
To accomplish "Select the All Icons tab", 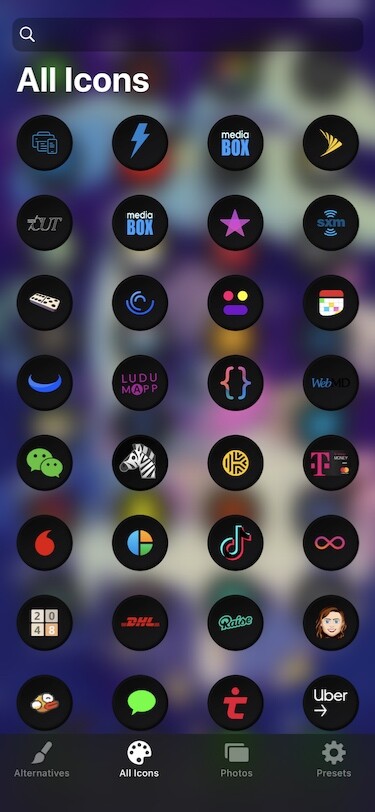I will pos(139,759).
